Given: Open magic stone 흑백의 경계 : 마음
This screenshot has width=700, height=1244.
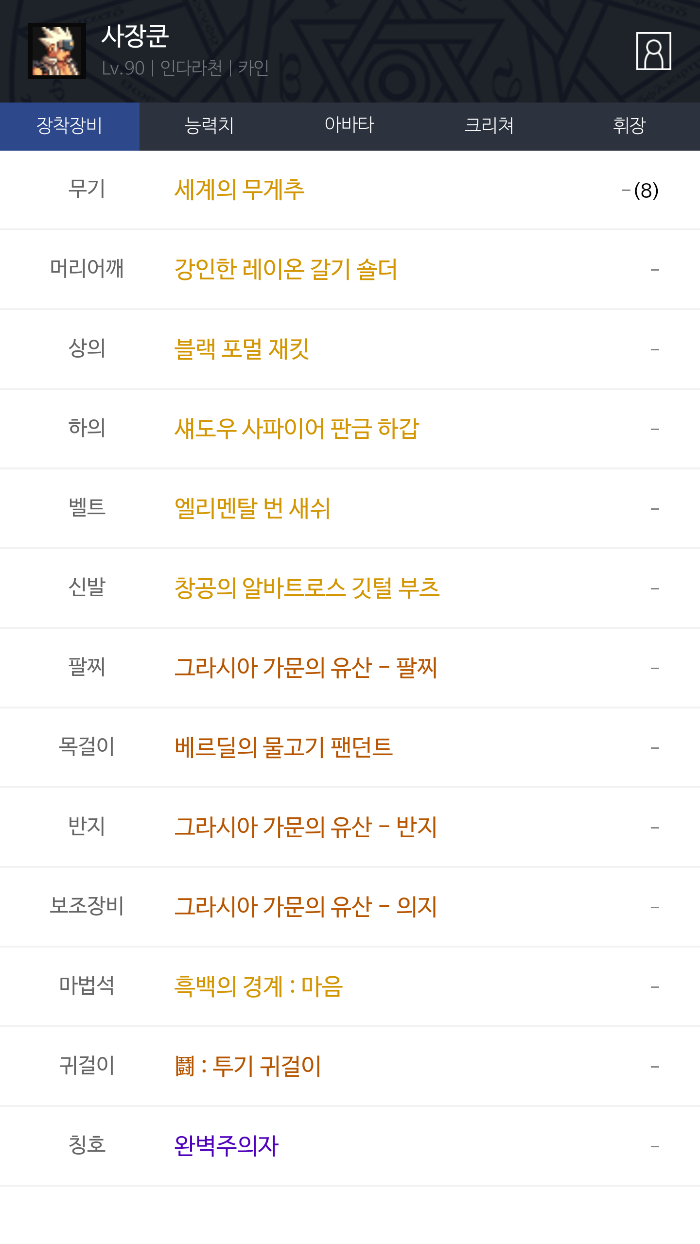Looking at the screenshot, I should [x=259, y=987].
